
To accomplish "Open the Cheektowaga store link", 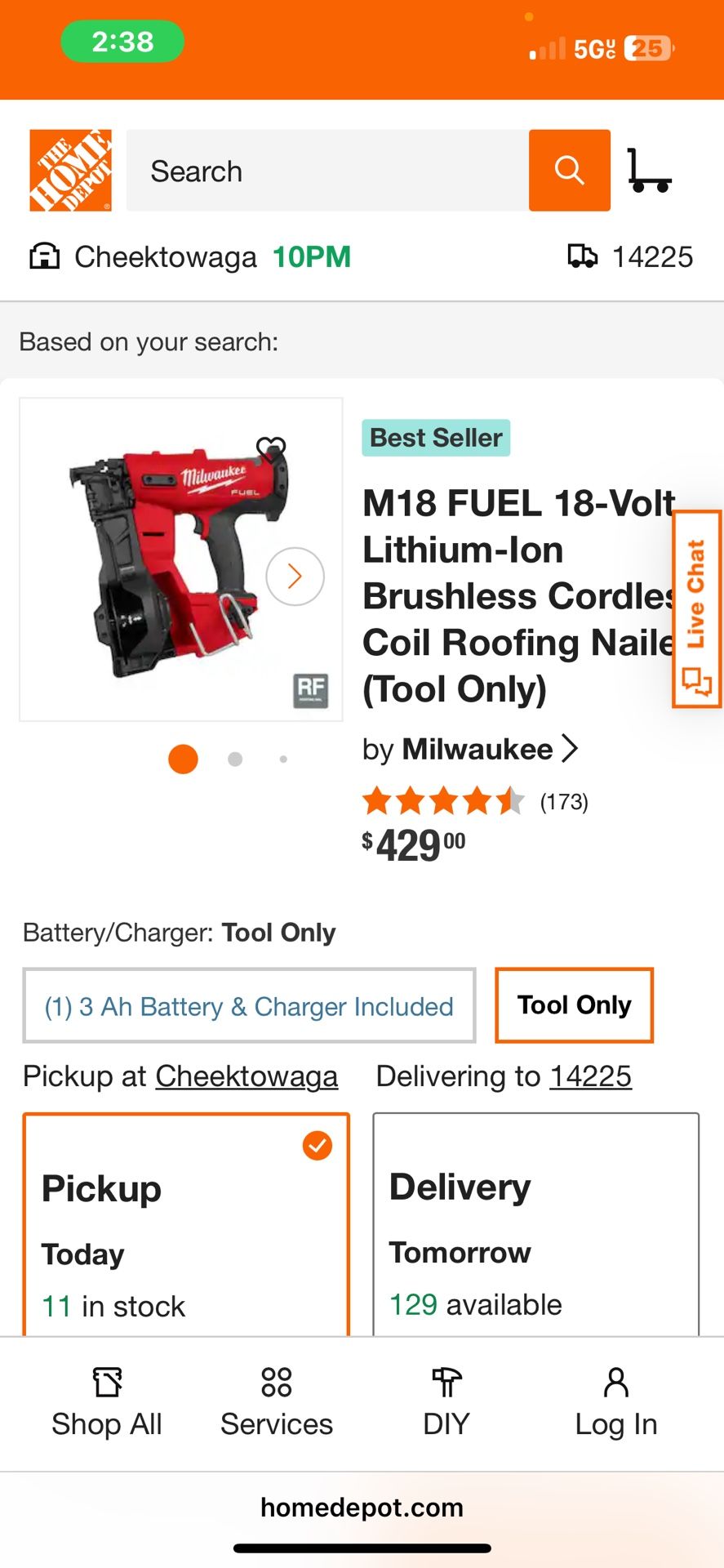I will [x=246, y=1076].
